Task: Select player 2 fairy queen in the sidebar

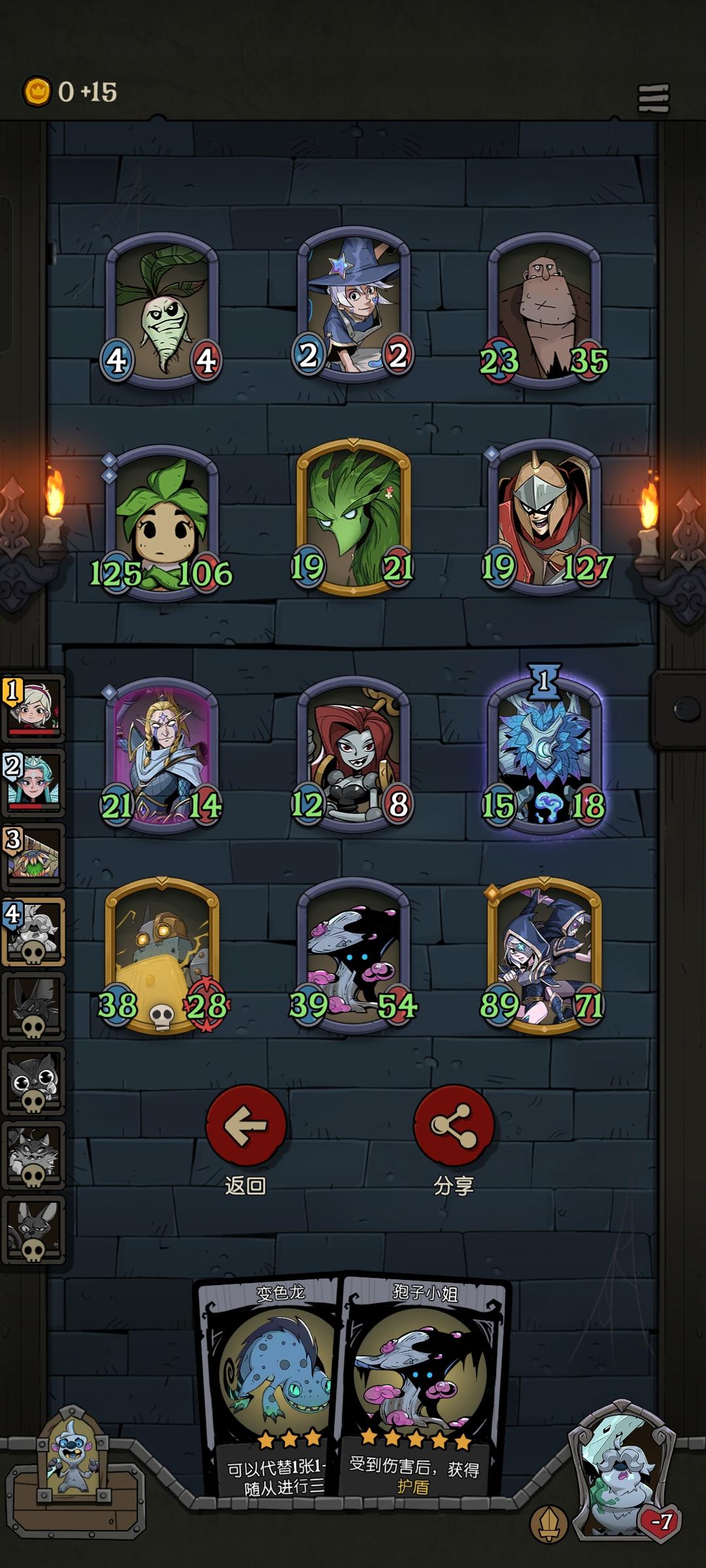Action: [36, 784]
